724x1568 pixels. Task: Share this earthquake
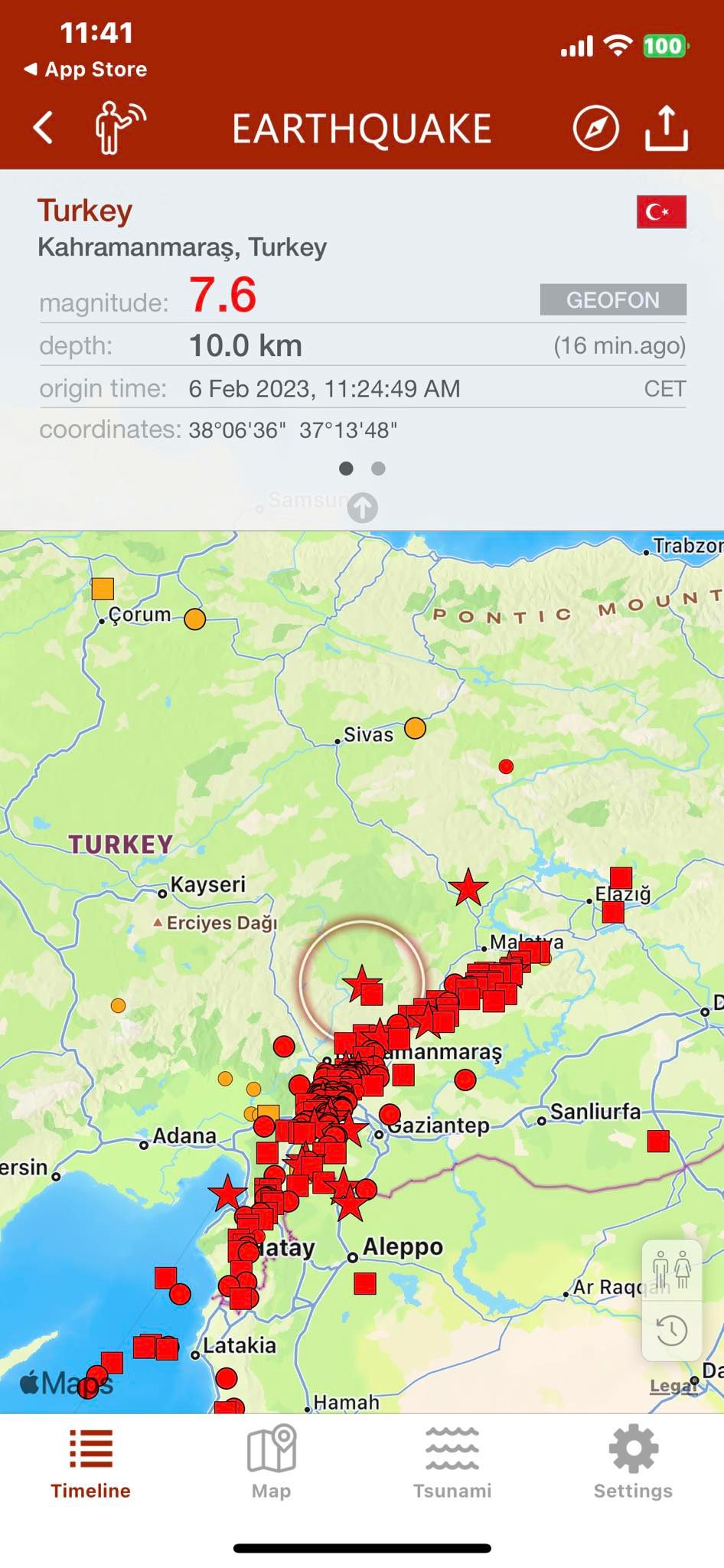[x=666, y=128]
